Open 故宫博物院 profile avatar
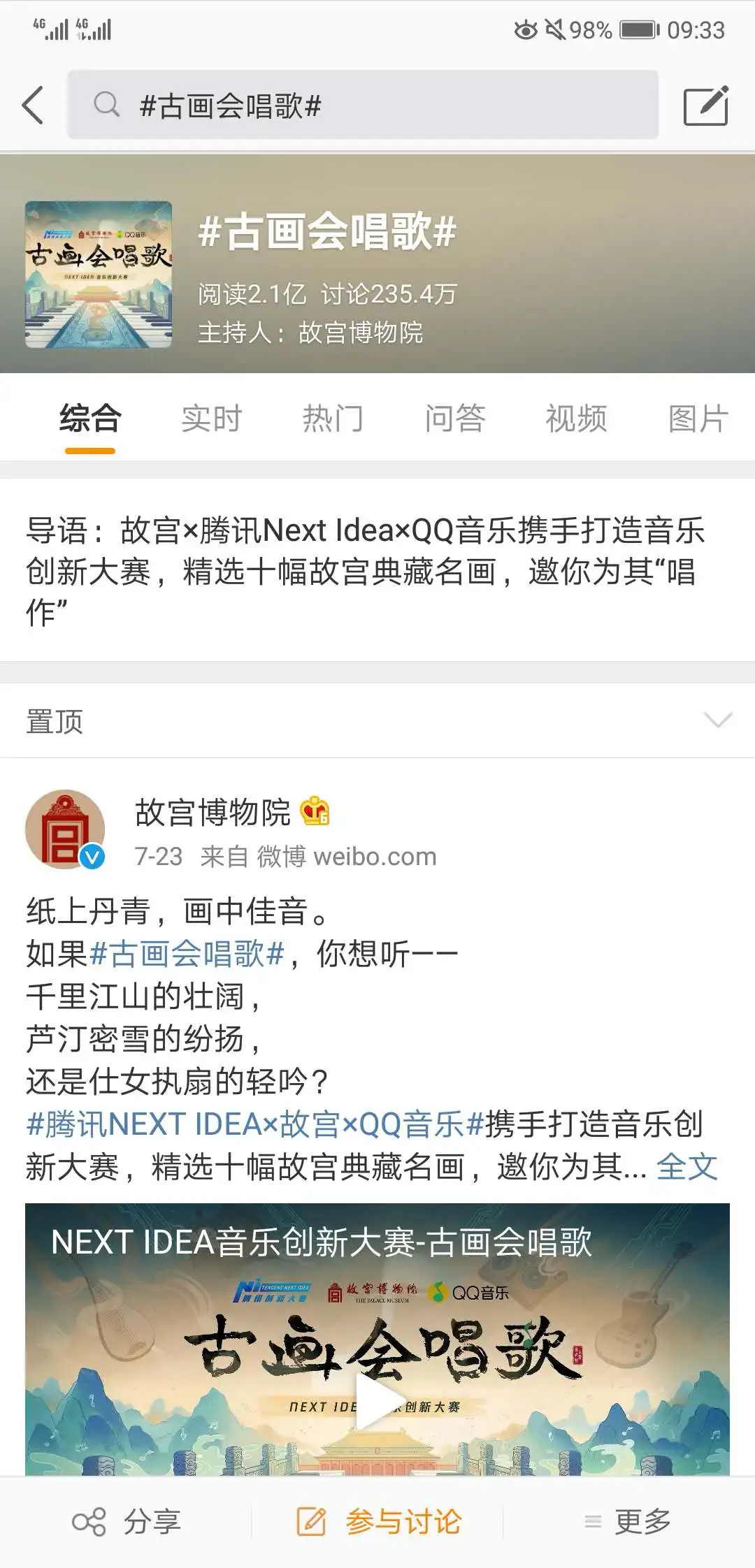The image size is (755, 1568). [65, 829]
